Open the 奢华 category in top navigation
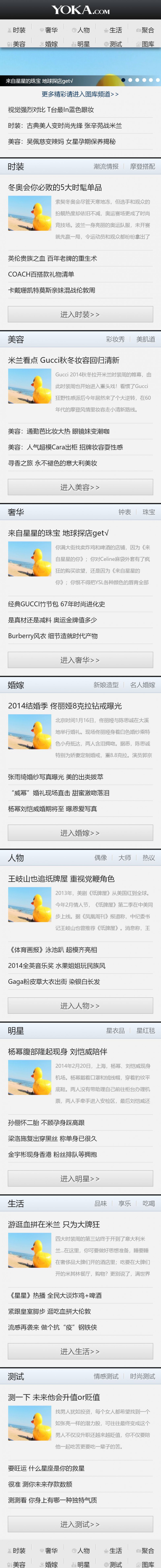The height and width of the screenshot is (1568, 161). (49, 30)
